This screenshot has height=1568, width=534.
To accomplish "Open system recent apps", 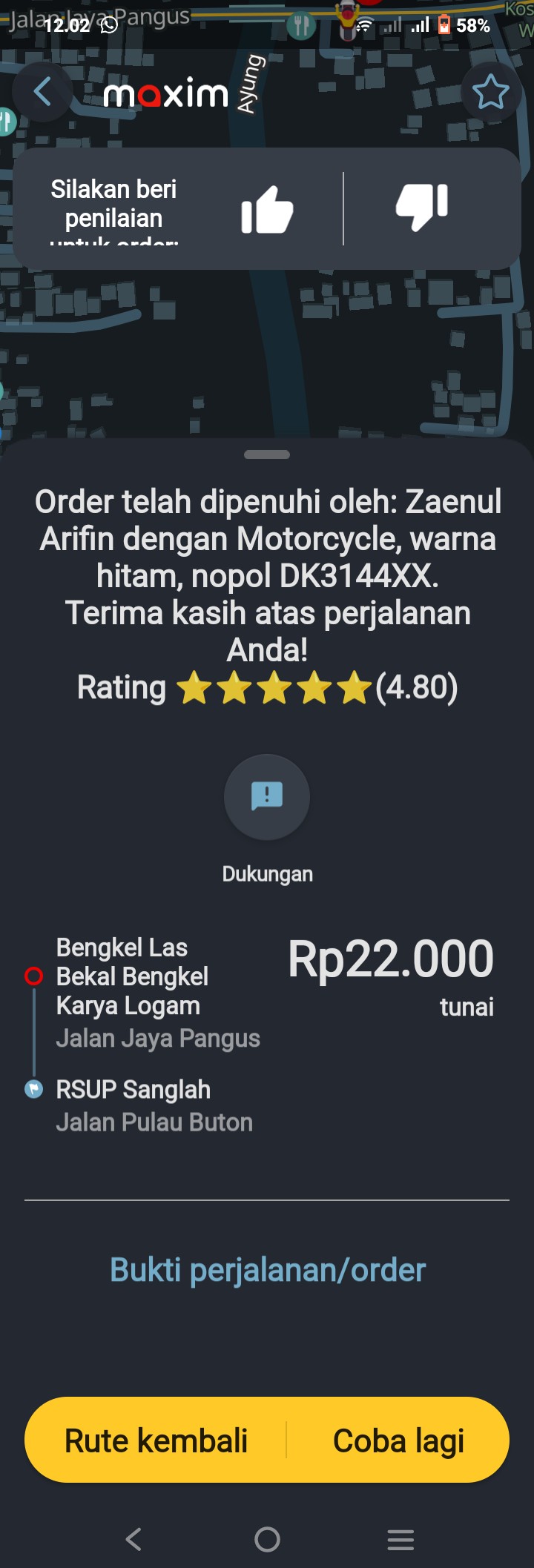I will [400, 1540].
